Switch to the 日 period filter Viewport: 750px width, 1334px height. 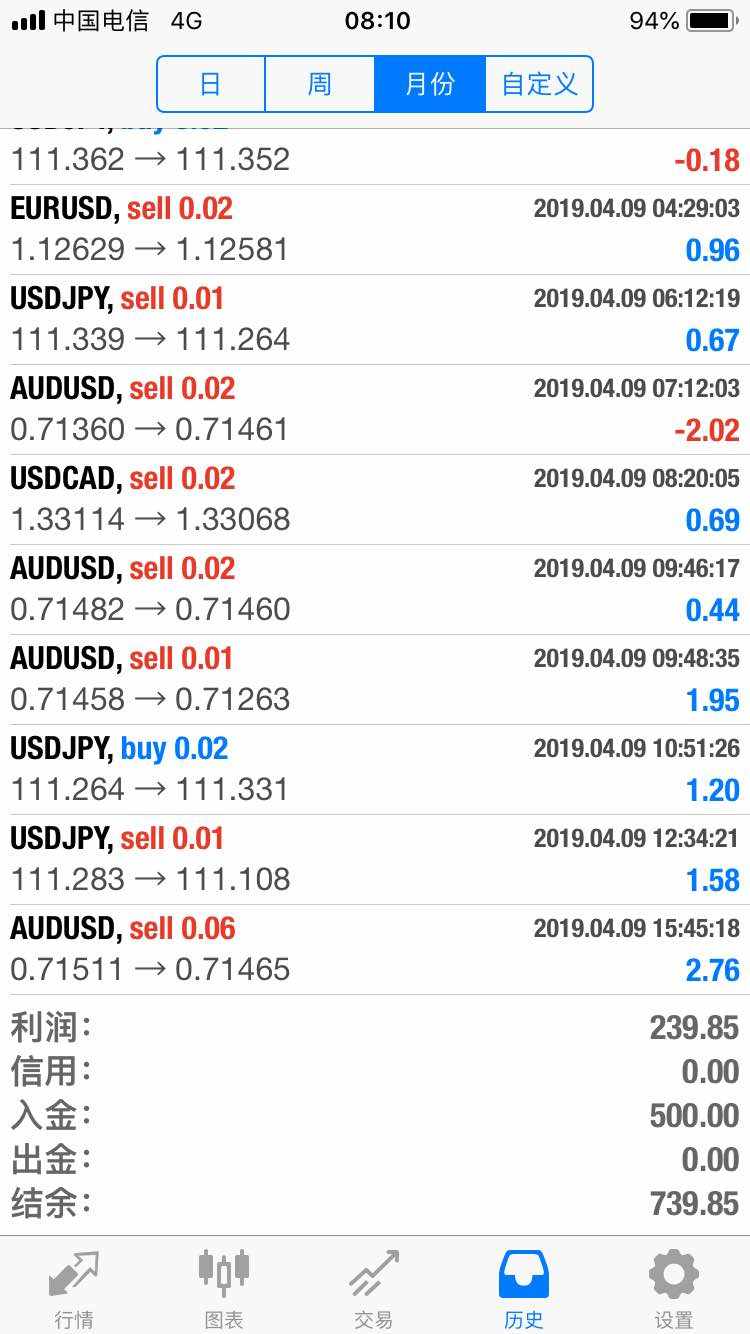pyautogui.click(x=211, y=84)
